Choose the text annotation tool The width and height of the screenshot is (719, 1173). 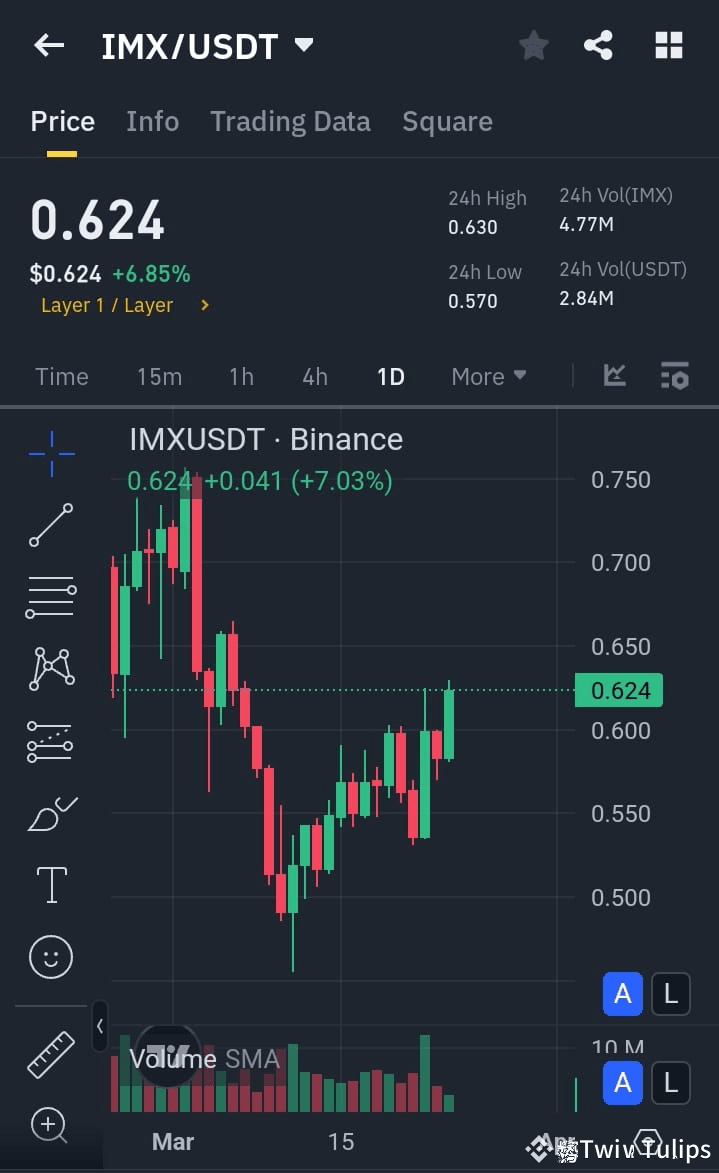[51, 885]
